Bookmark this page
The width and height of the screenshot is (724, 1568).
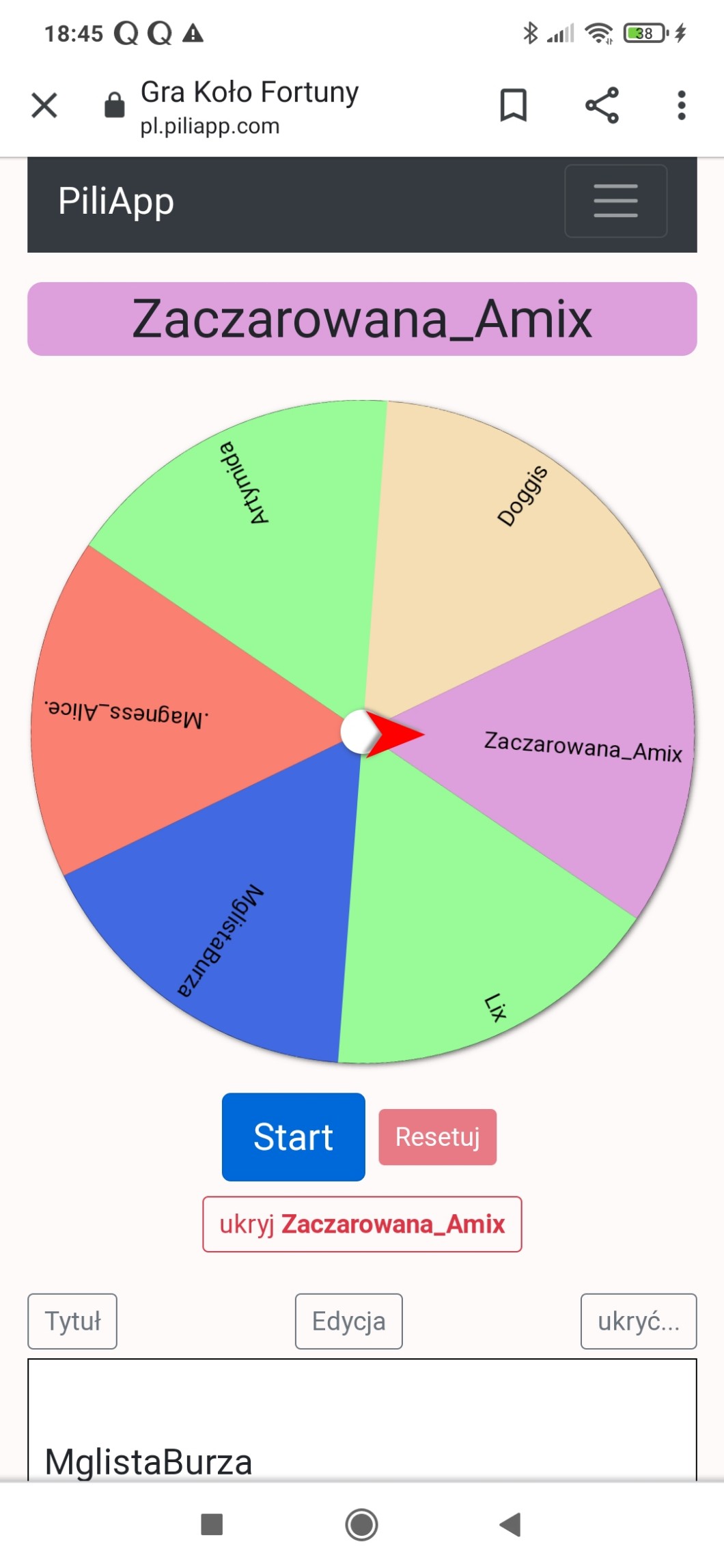point(513,105)
